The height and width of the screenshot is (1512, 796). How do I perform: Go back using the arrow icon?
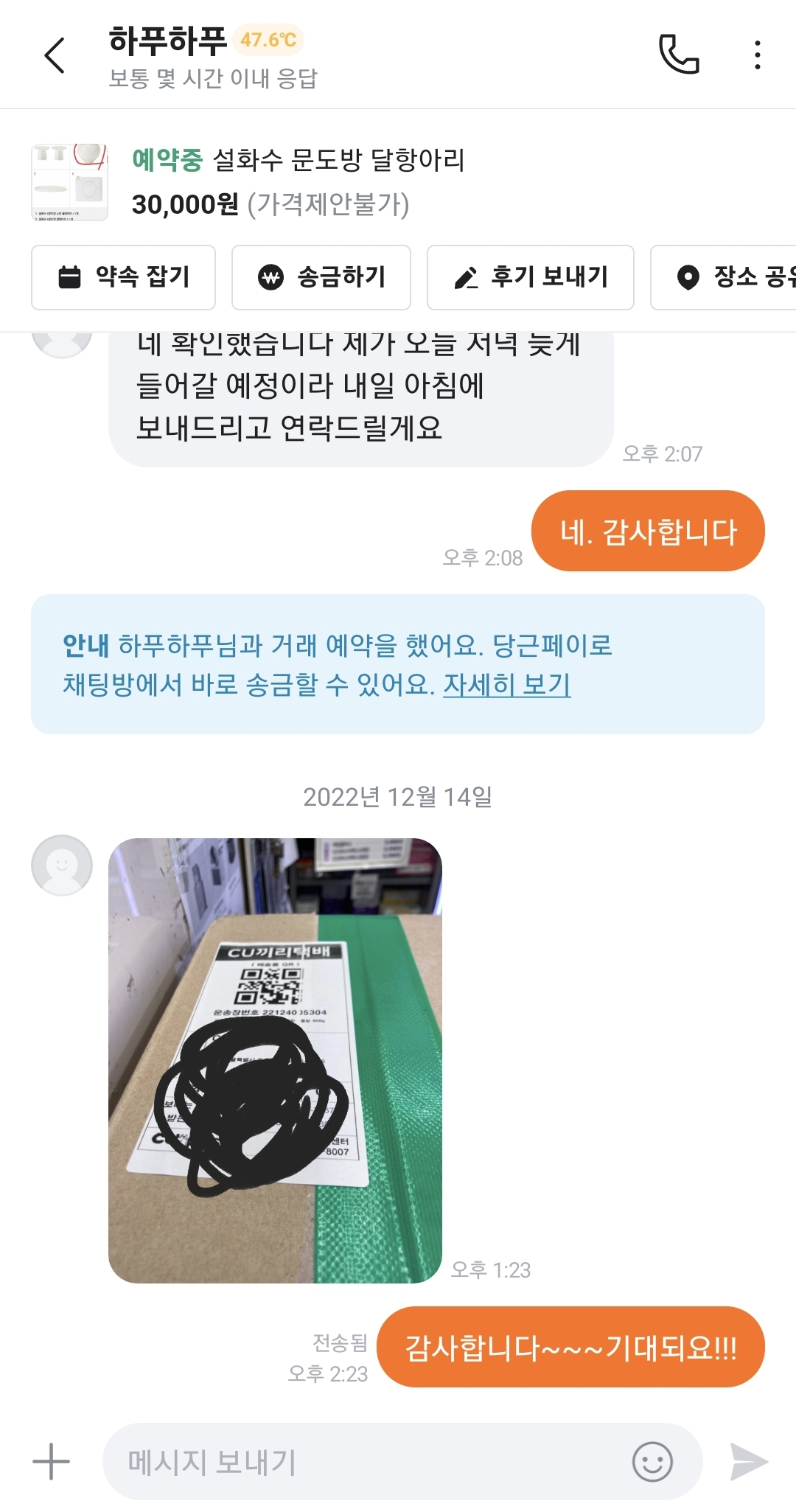coord(55,55)
